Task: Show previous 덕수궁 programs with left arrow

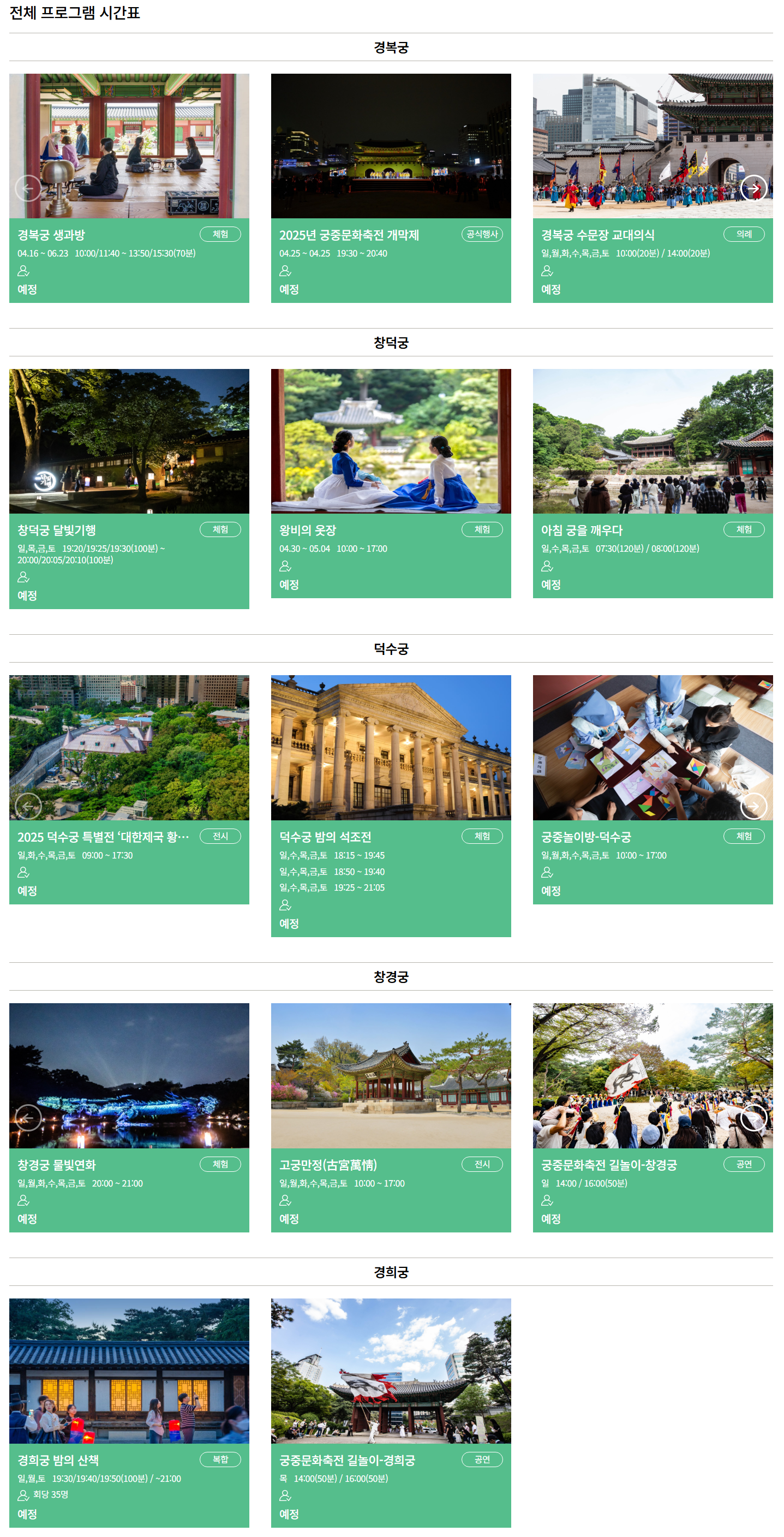Action: (28, 806)
